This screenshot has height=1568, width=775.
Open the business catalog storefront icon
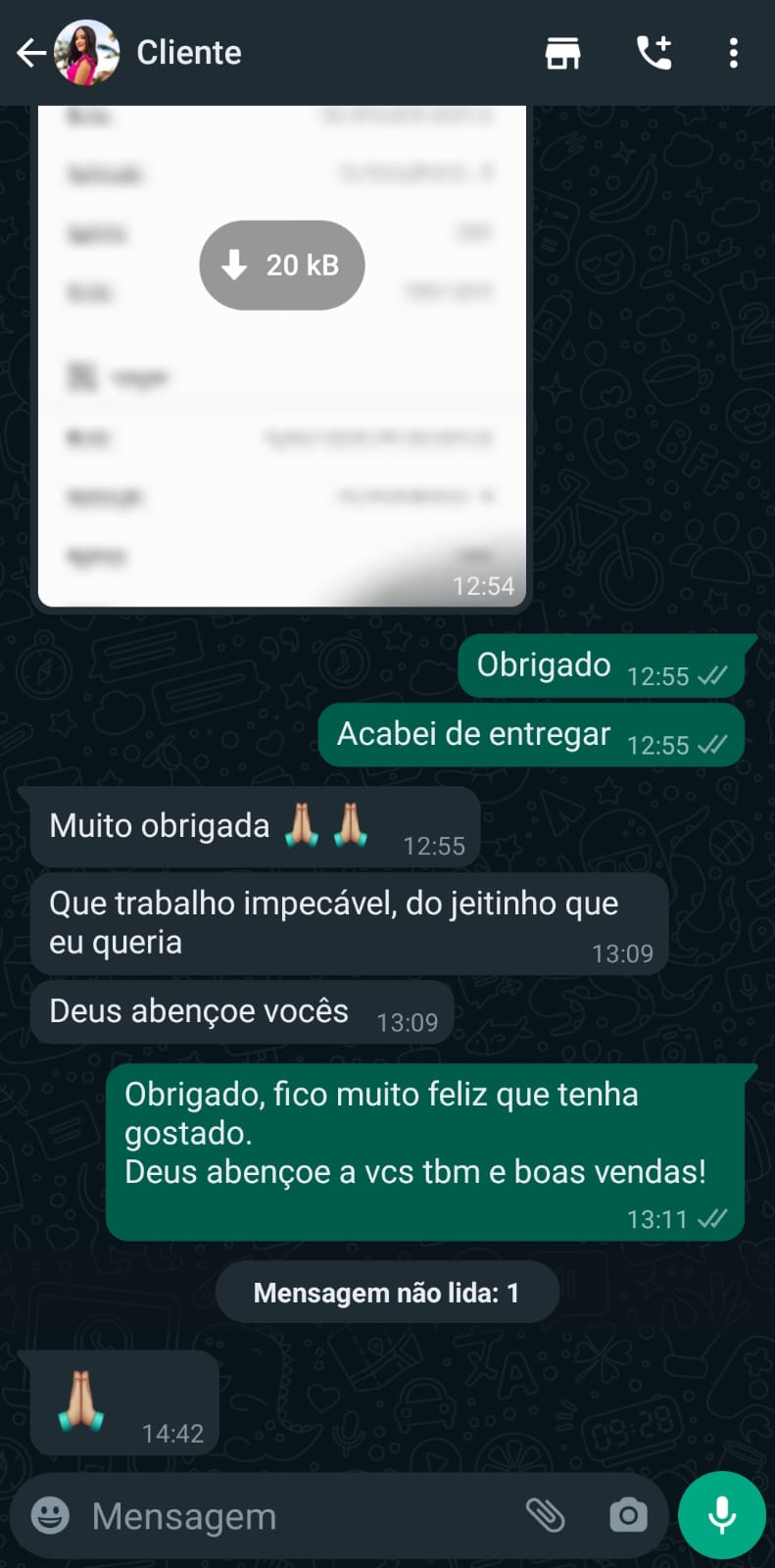pyautogui.click(x=562, y=53)
